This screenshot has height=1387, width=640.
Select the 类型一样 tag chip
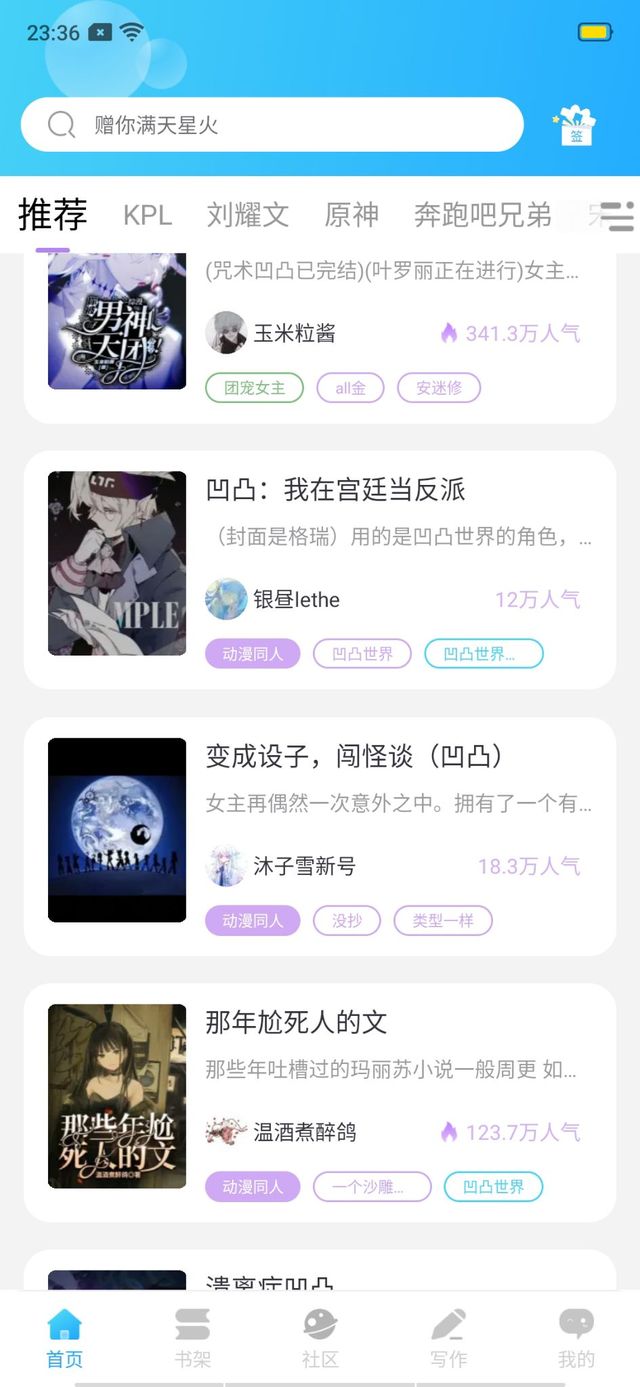tap(442, 921)
